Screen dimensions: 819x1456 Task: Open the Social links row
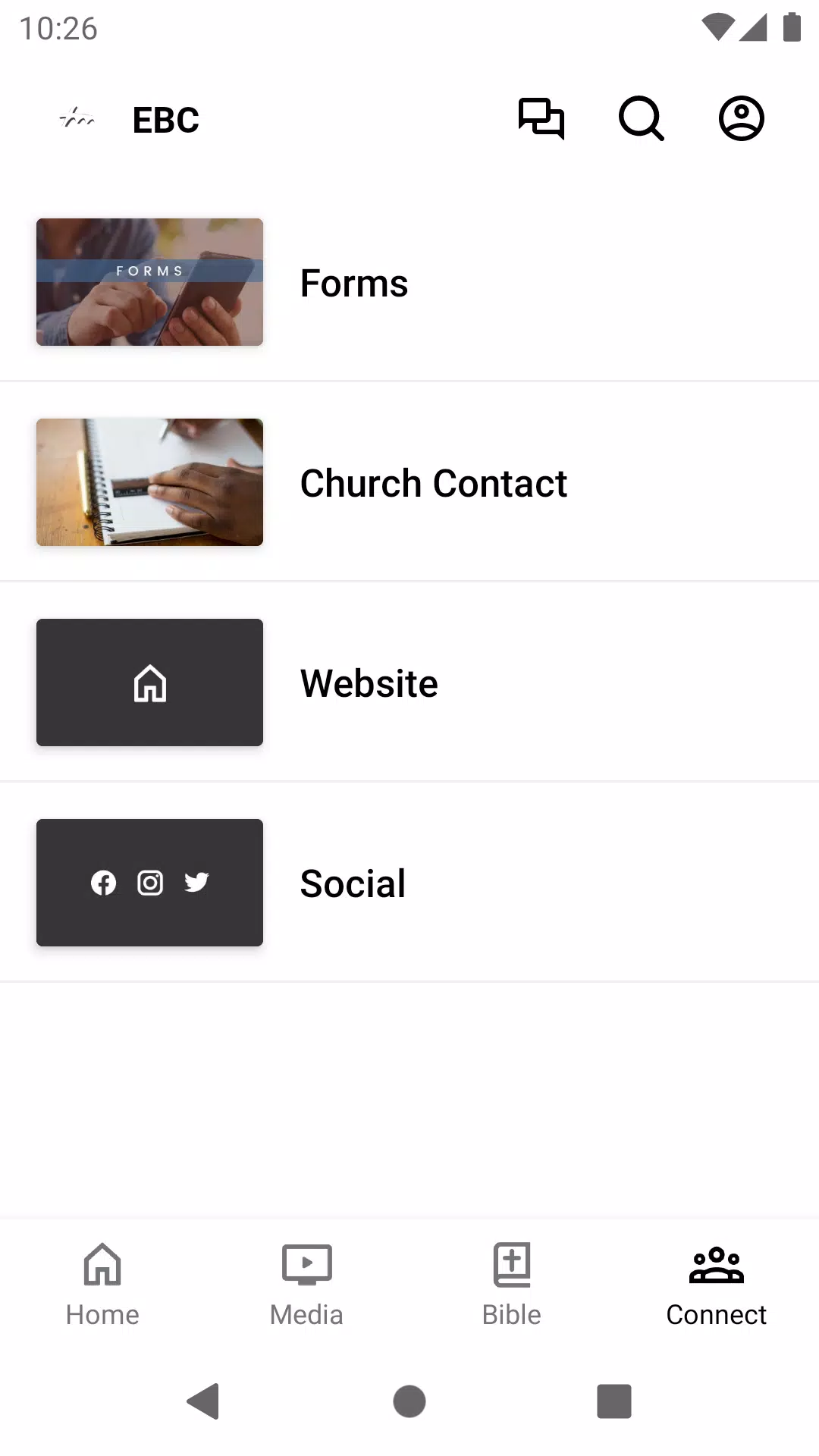tap(409, 883)
